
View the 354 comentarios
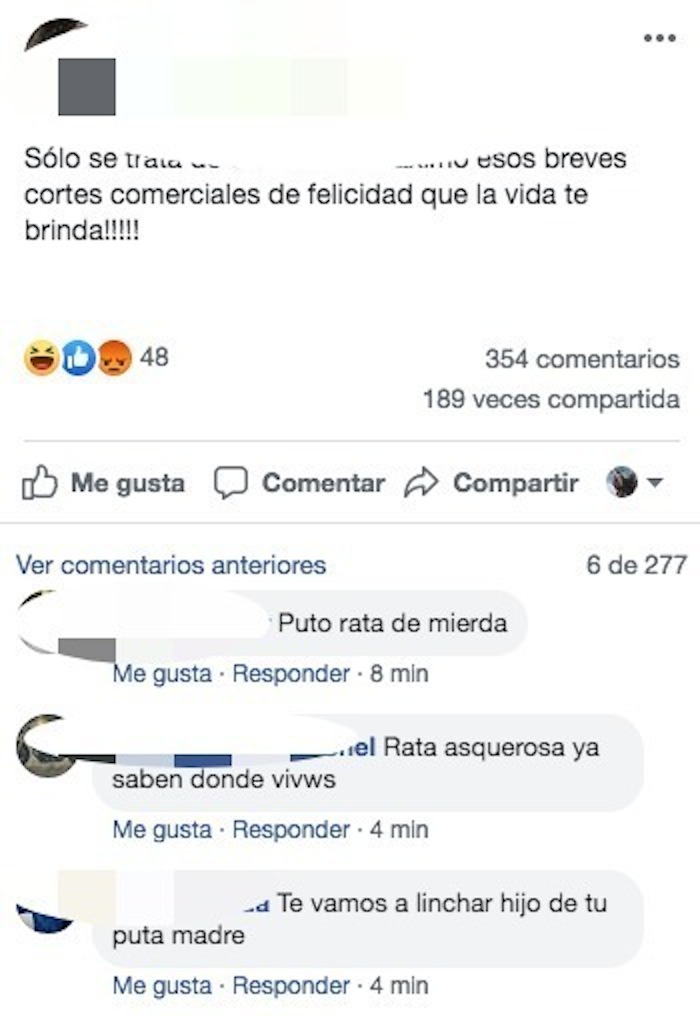[x=581, y=359]
